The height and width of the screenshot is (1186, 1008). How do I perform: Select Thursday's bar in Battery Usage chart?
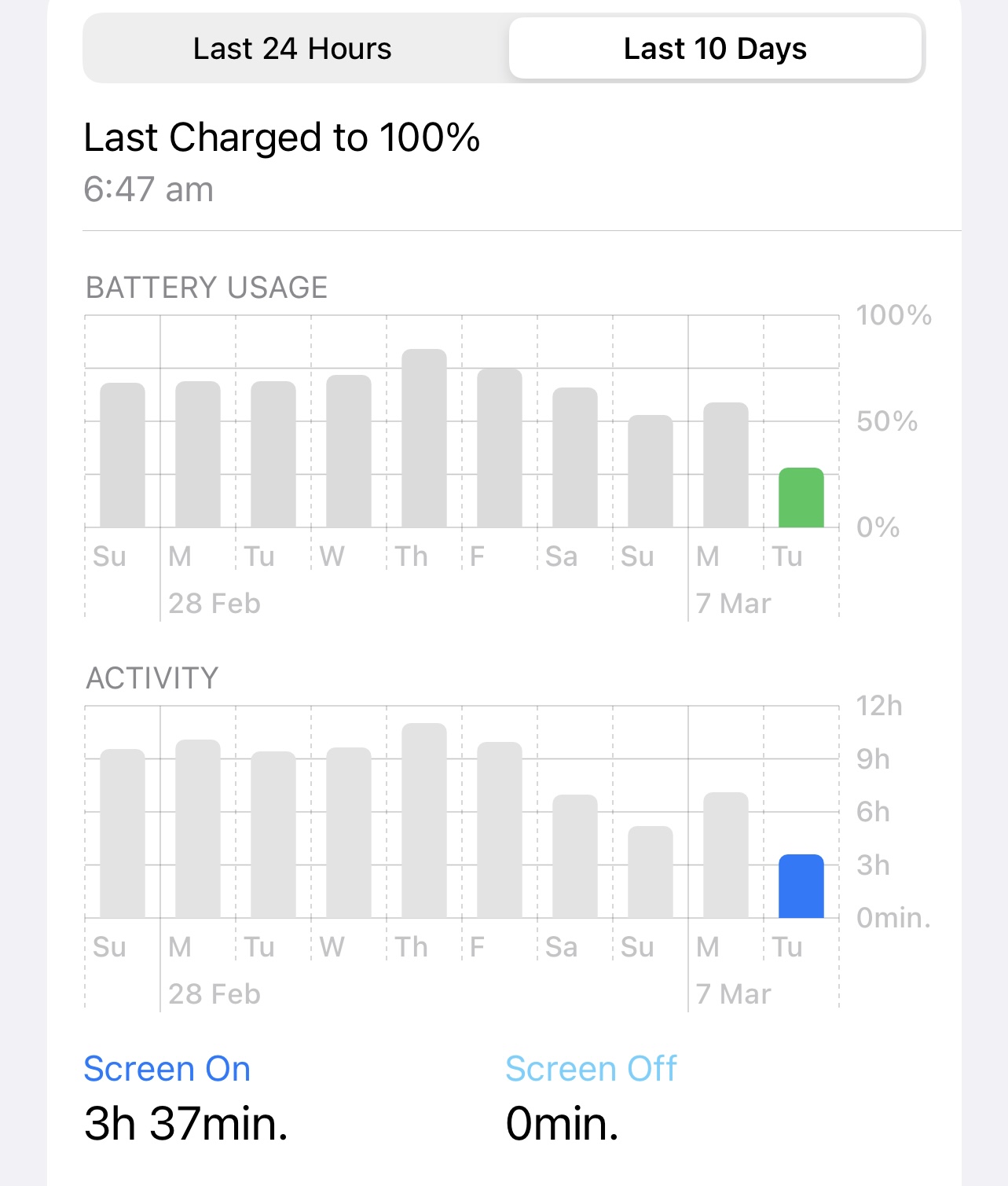424,439
